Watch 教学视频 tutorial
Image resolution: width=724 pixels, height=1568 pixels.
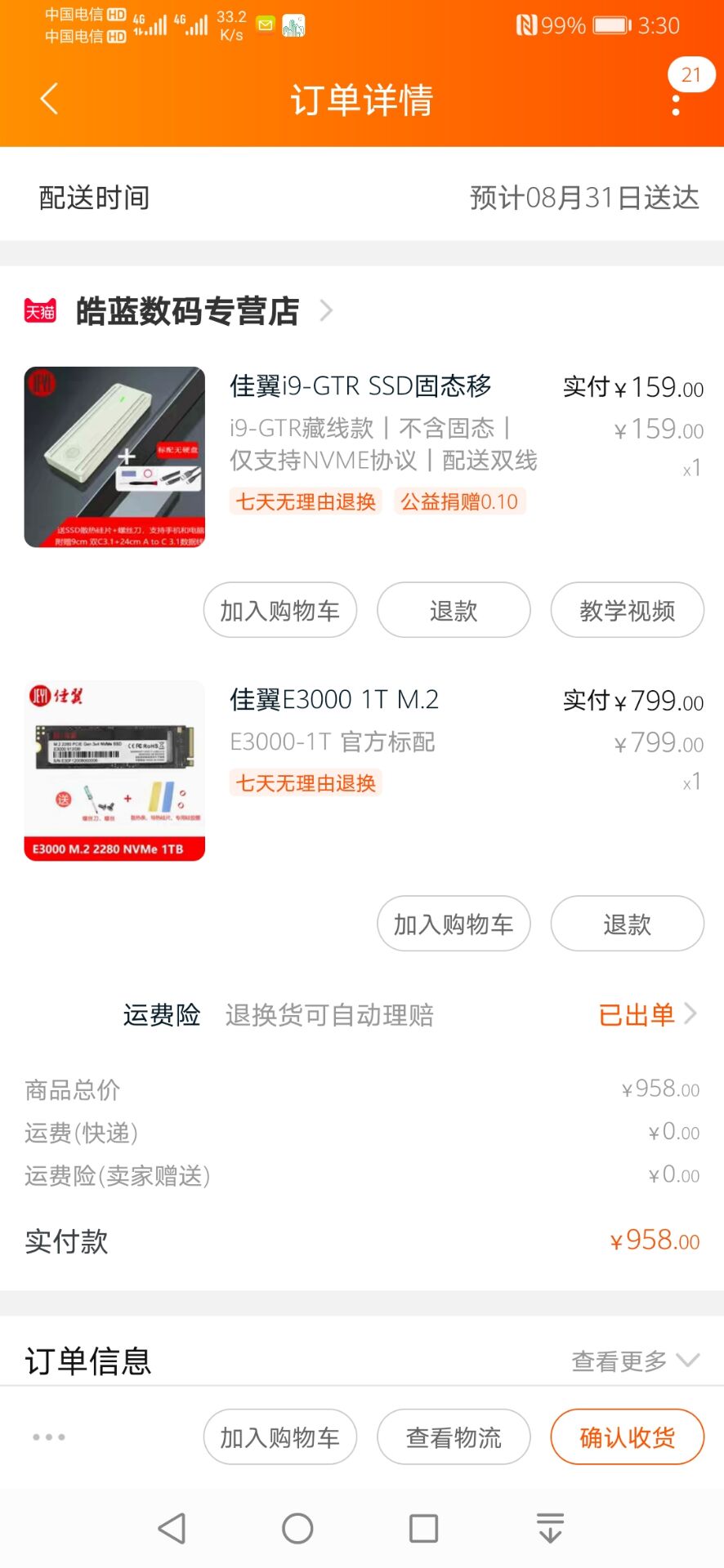(x=627, y=610)
